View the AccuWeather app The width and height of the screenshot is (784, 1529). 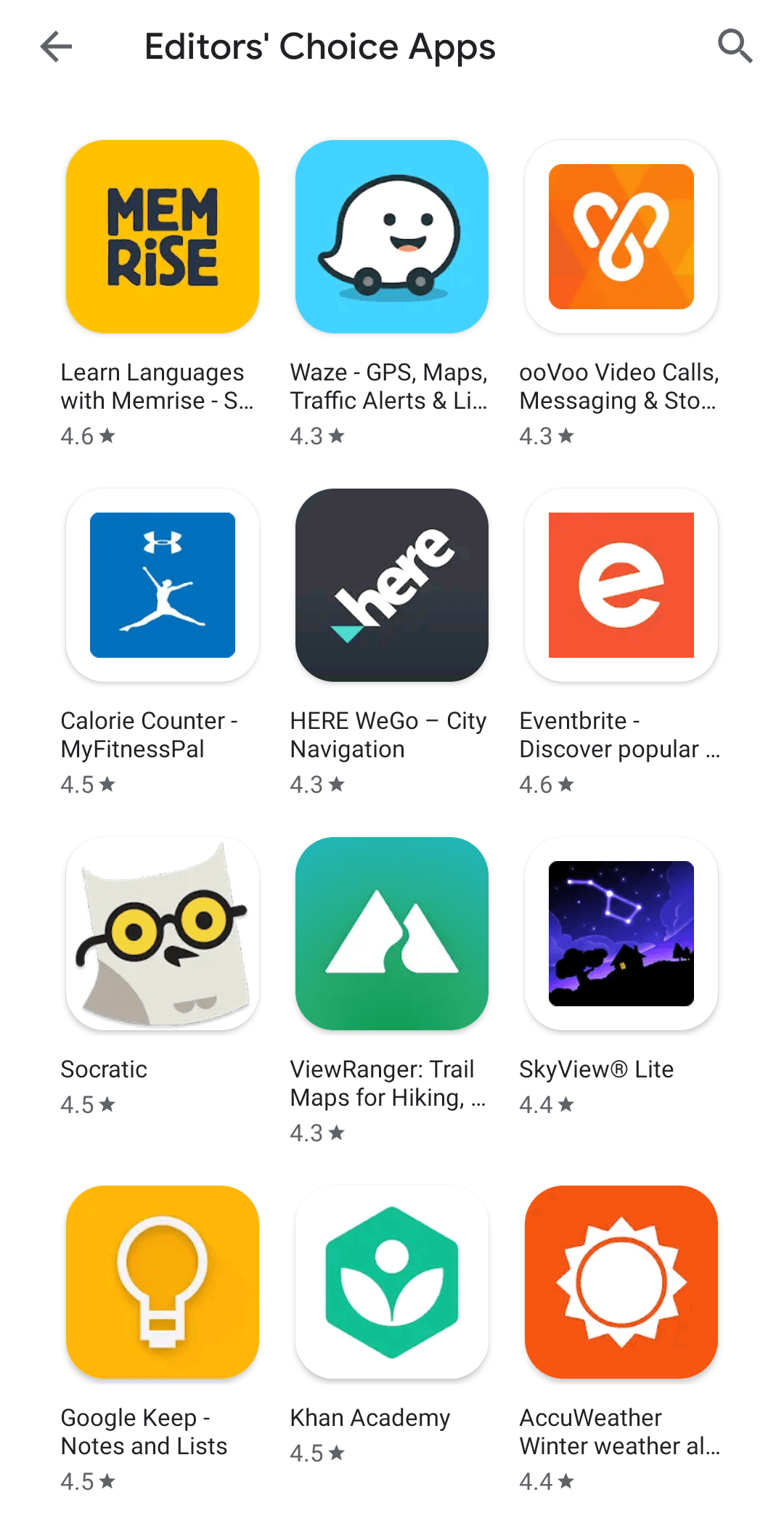[x=621, y=1283]
